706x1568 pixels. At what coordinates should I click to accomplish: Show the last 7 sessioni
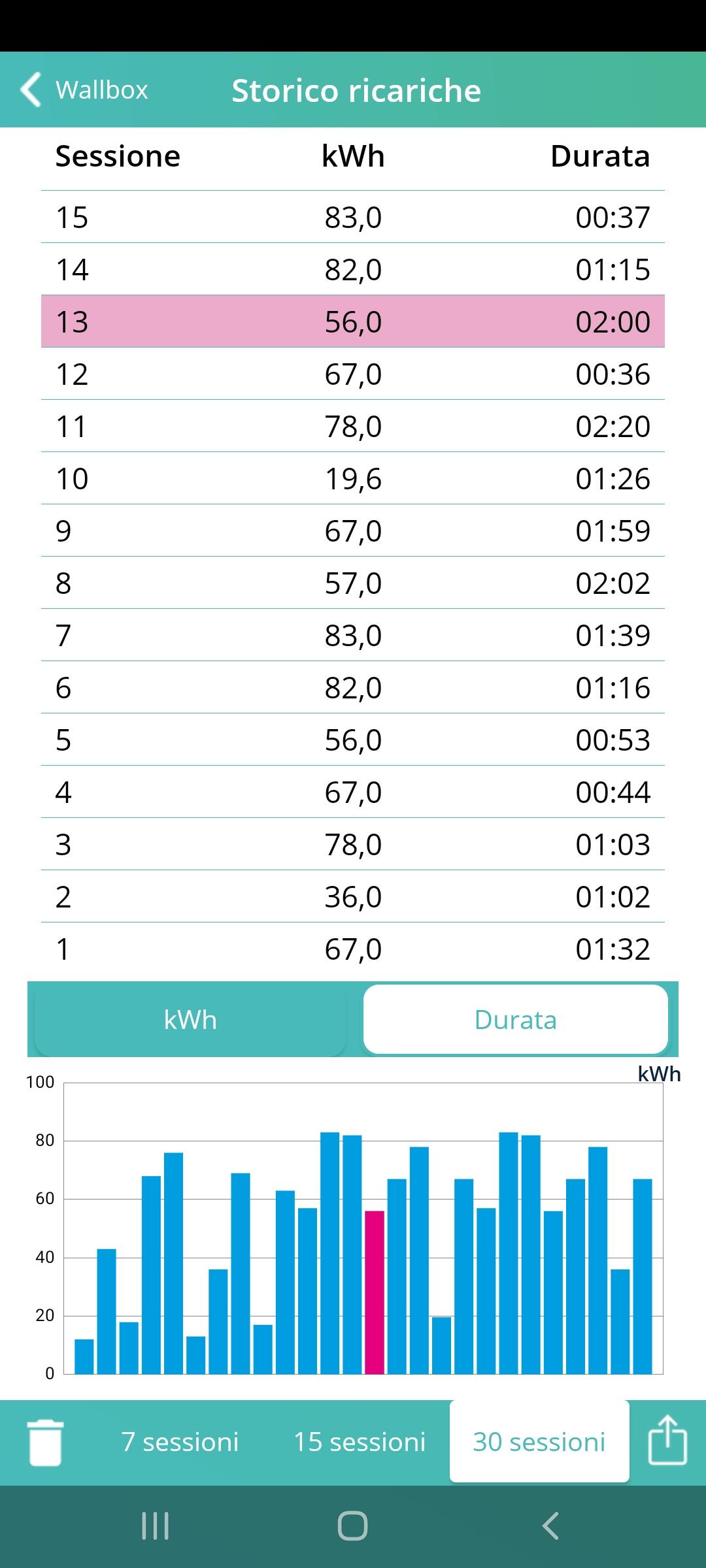click(x=180, y=1442)
